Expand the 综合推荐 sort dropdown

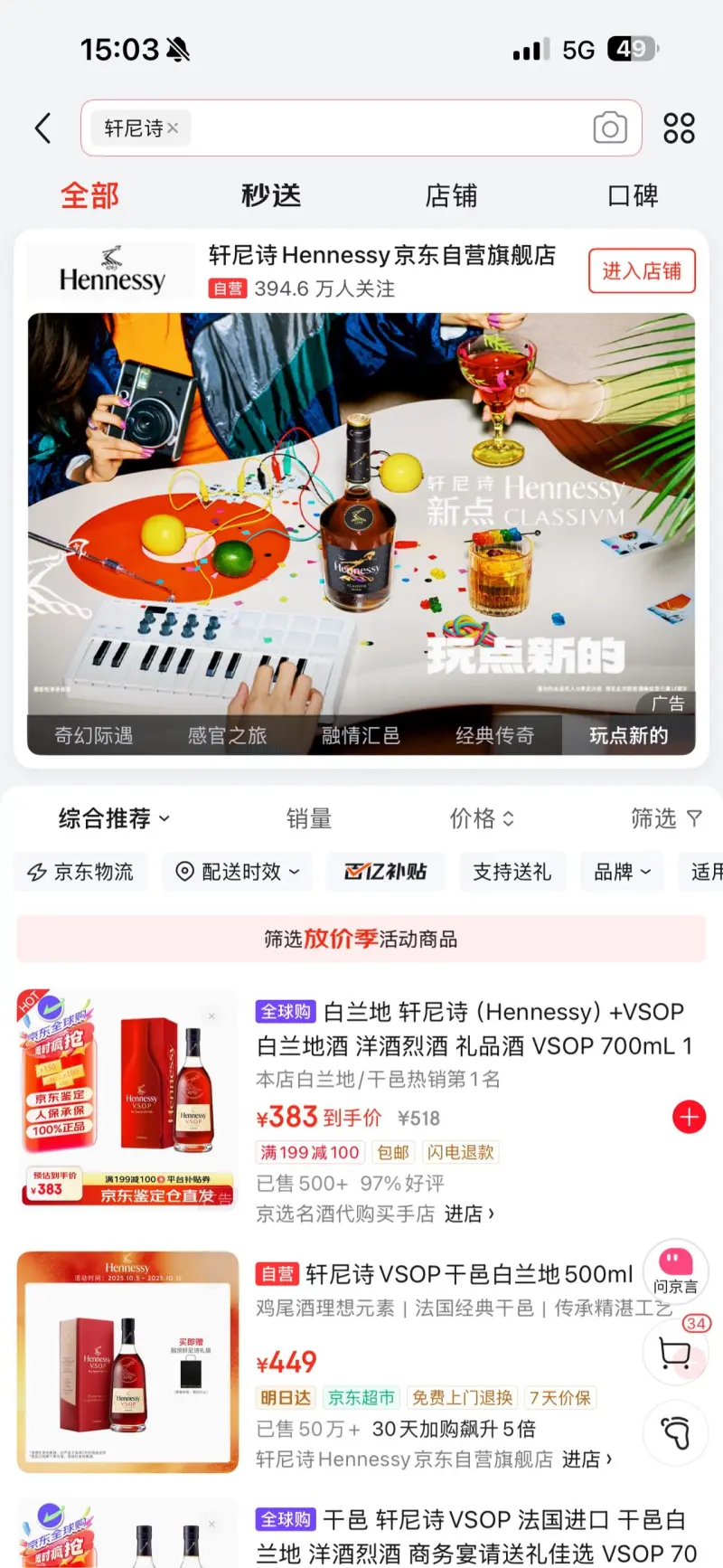(x=114, y=818)
